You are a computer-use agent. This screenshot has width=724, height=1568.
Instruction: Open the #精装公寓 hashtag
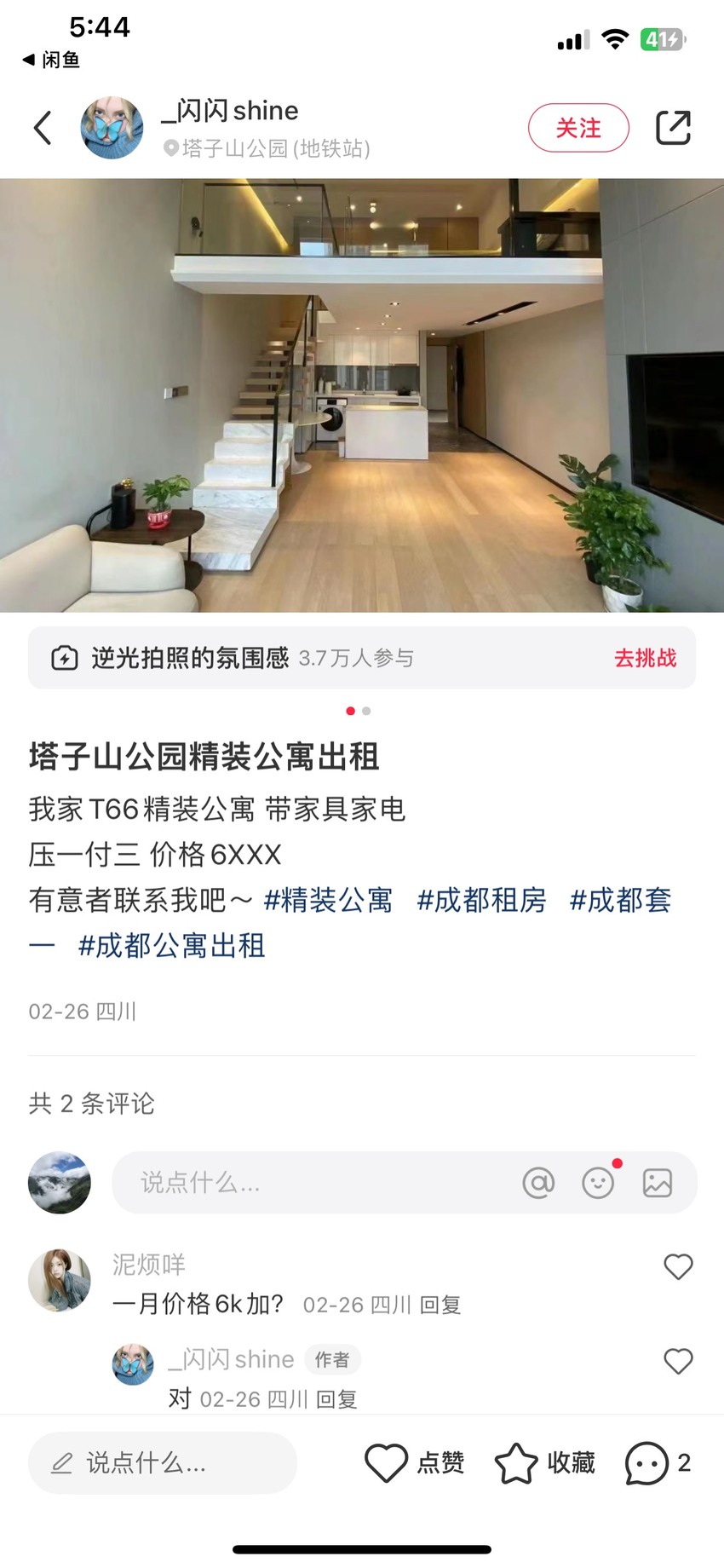pos(329,900)
